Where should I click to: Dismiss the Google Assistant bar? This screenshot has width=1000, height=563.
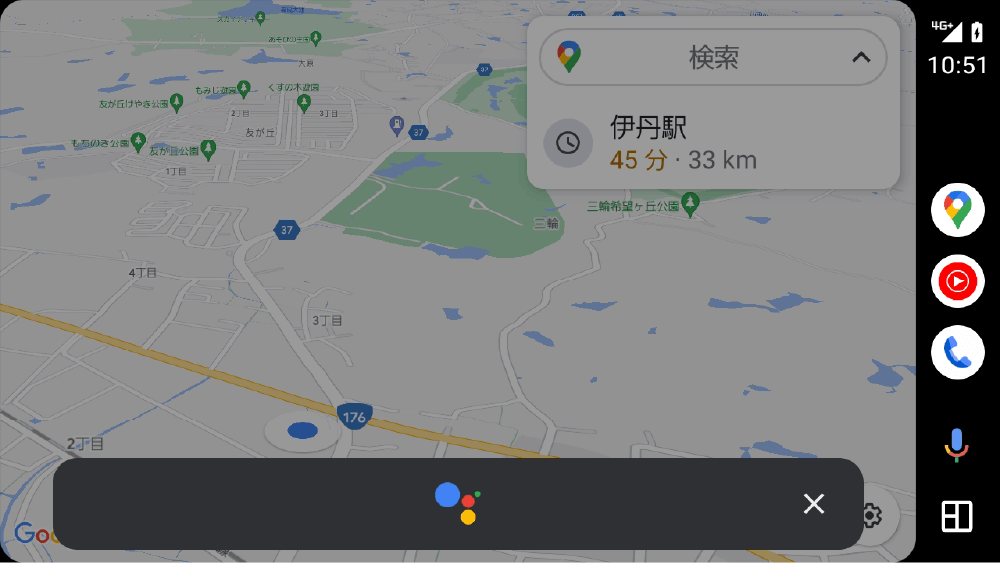tap(814, 504)
